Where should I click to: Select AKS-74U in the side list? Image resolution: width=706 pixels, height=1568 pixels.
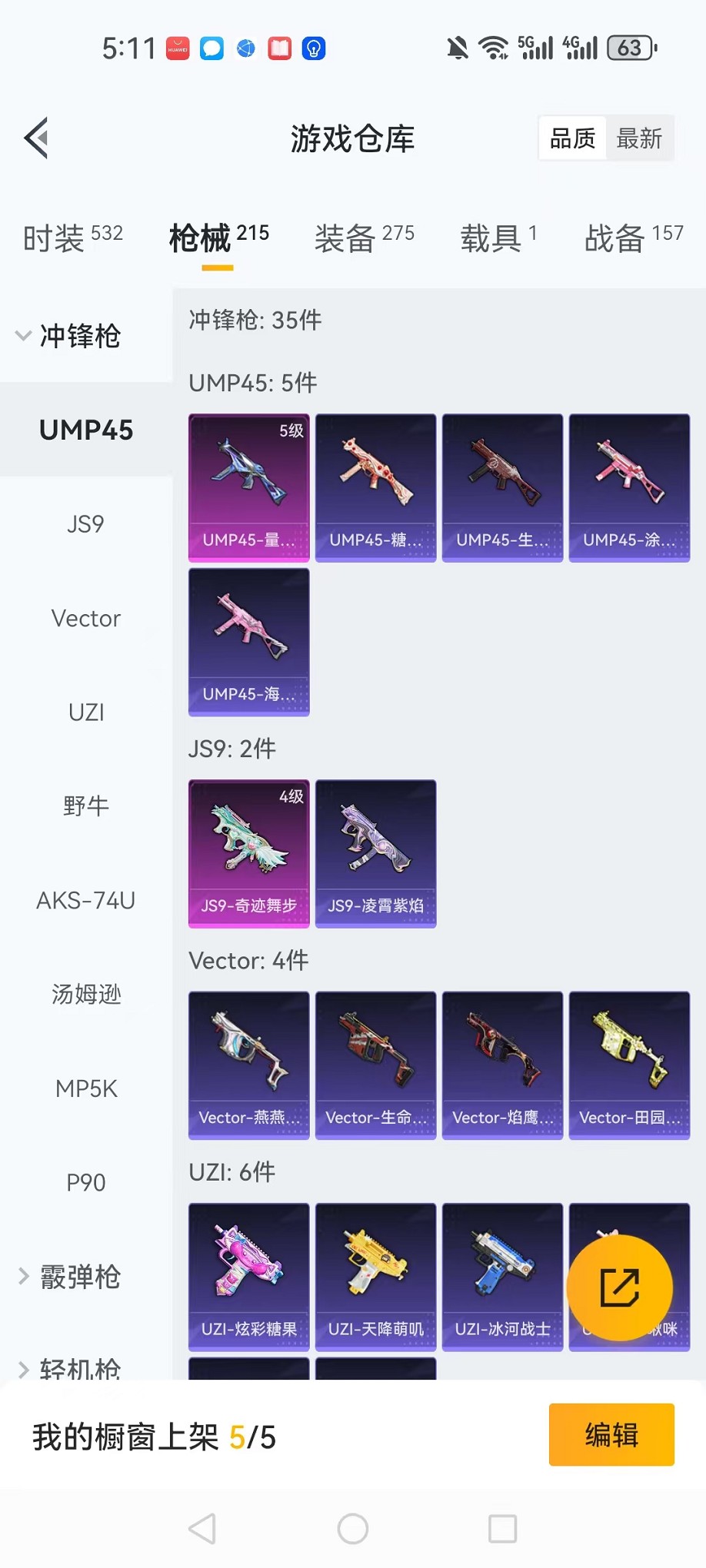tap(85, 900)
